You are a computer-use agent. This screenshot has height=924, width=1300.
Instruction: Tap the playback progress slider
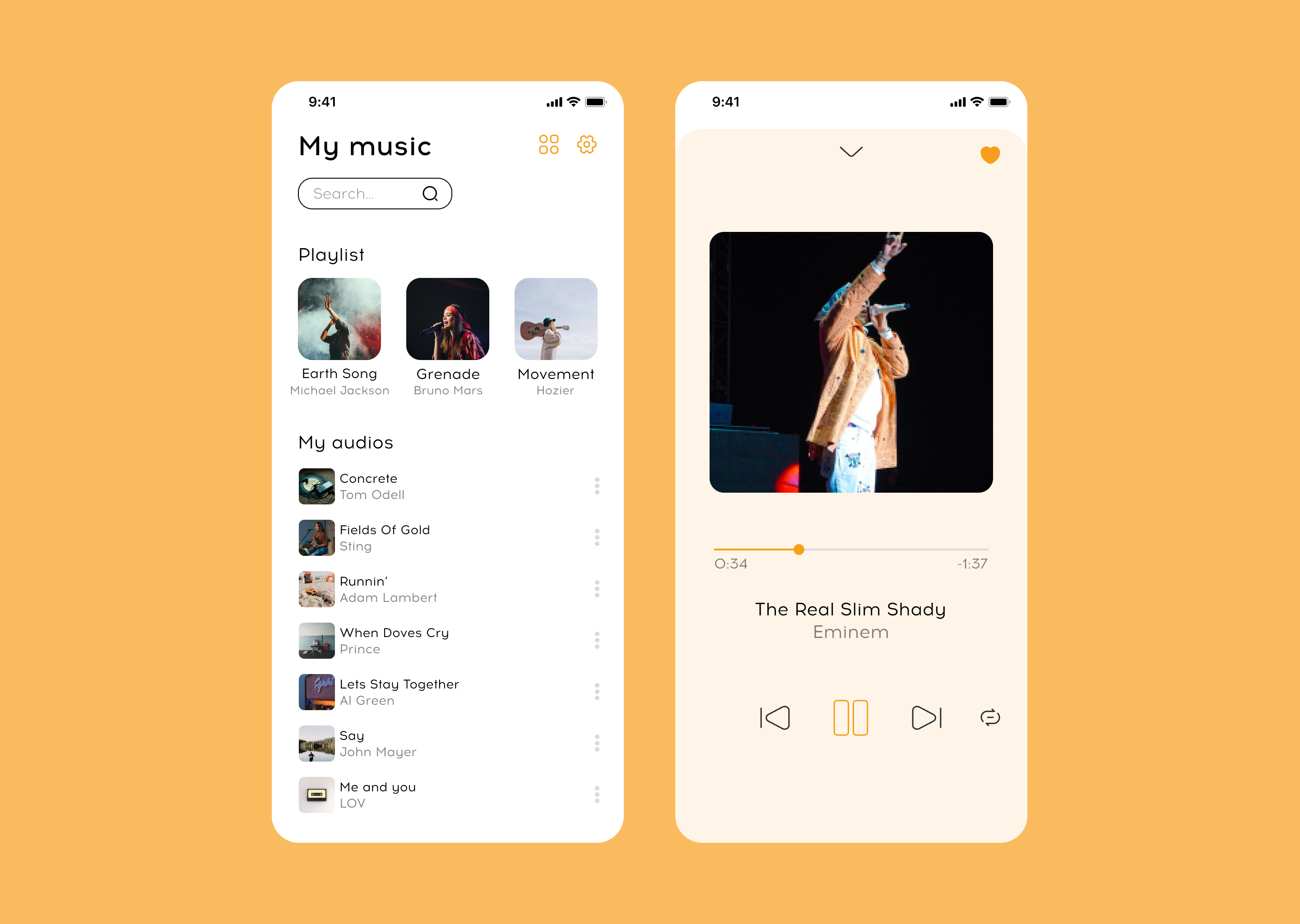point(851,549)
